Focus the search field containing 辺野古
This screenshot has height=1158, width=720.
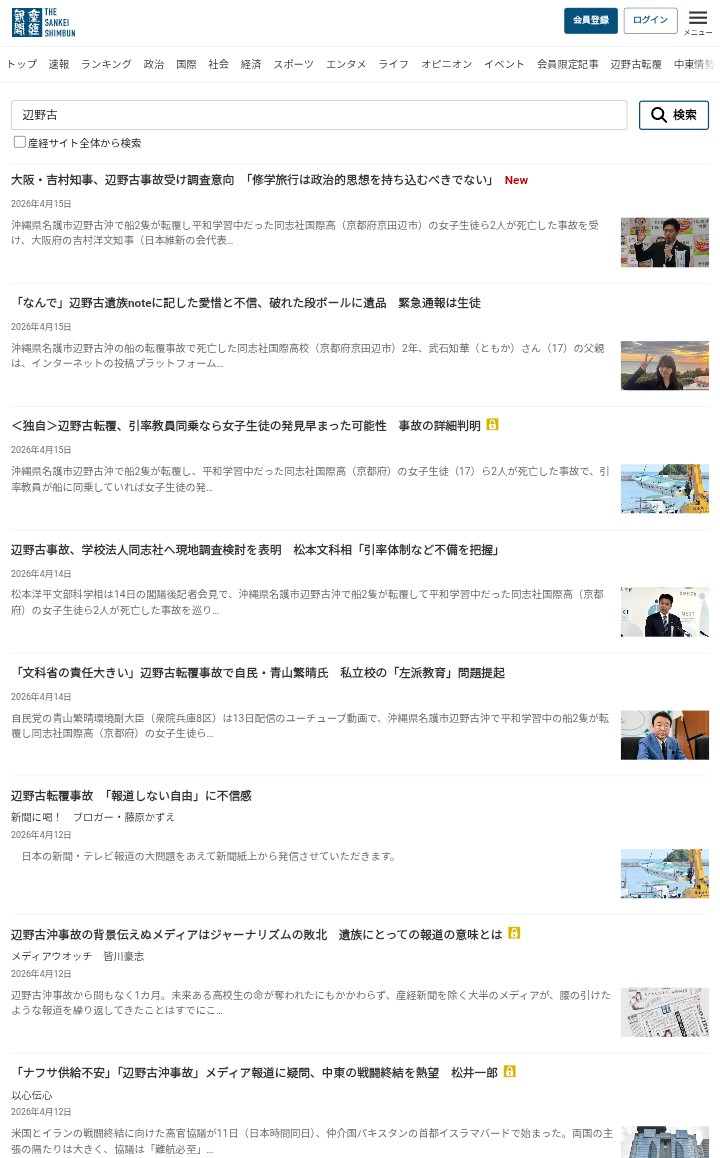pos(318,115)
